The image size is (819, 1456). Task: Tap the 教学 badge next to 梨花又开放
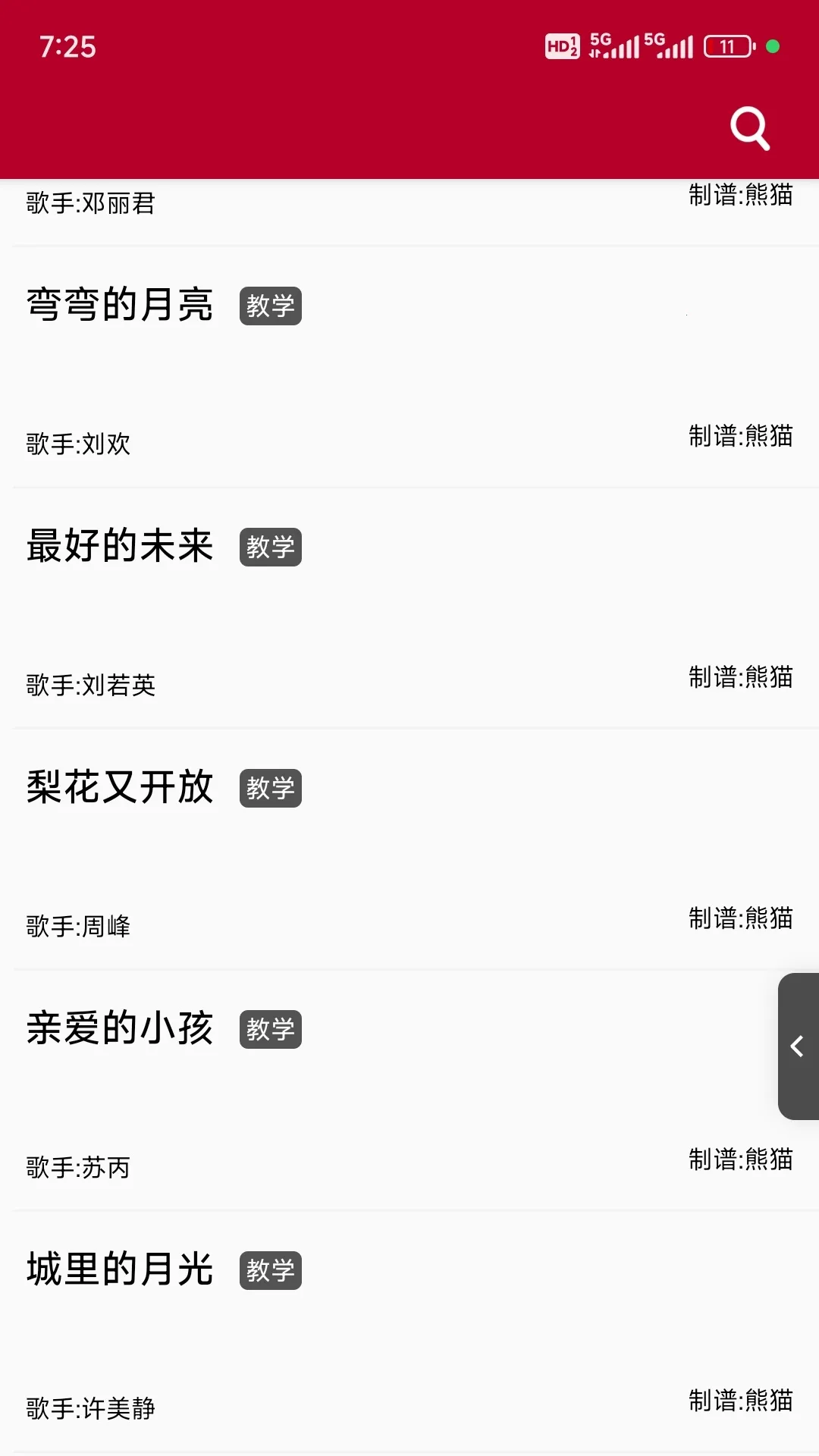pos(271,788)
